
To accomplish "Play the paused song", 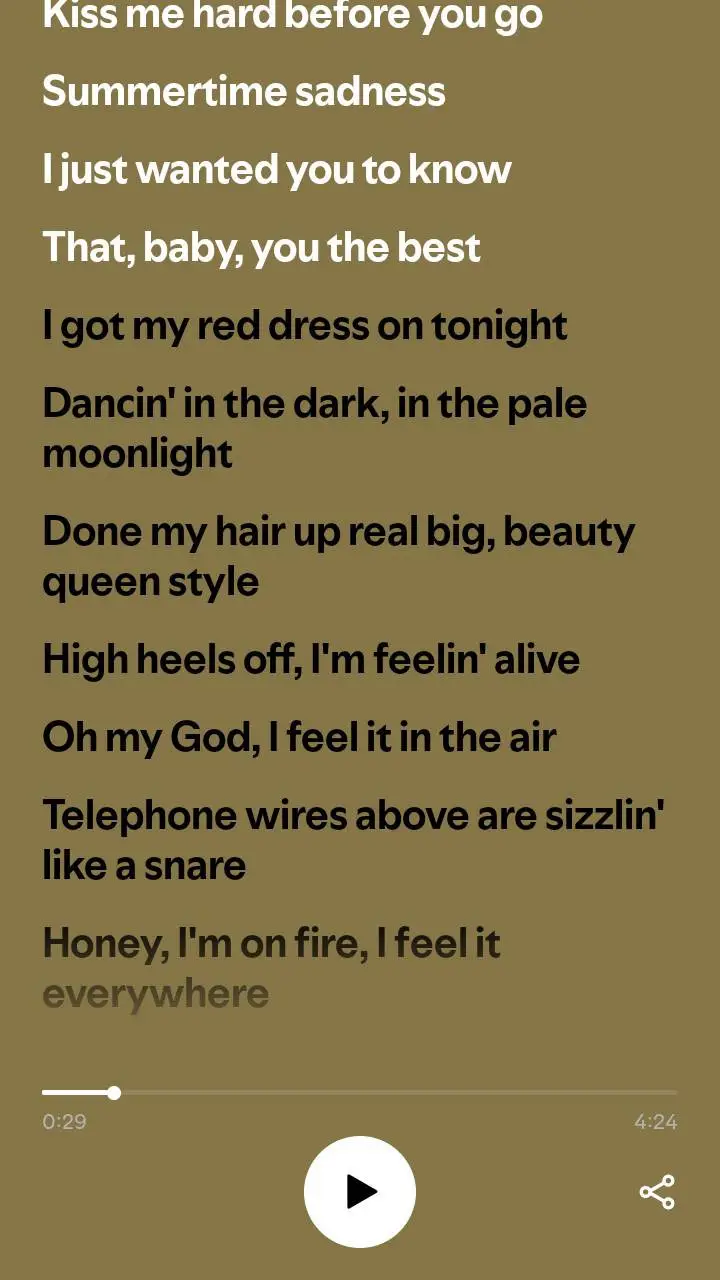I will [360, 1191].
